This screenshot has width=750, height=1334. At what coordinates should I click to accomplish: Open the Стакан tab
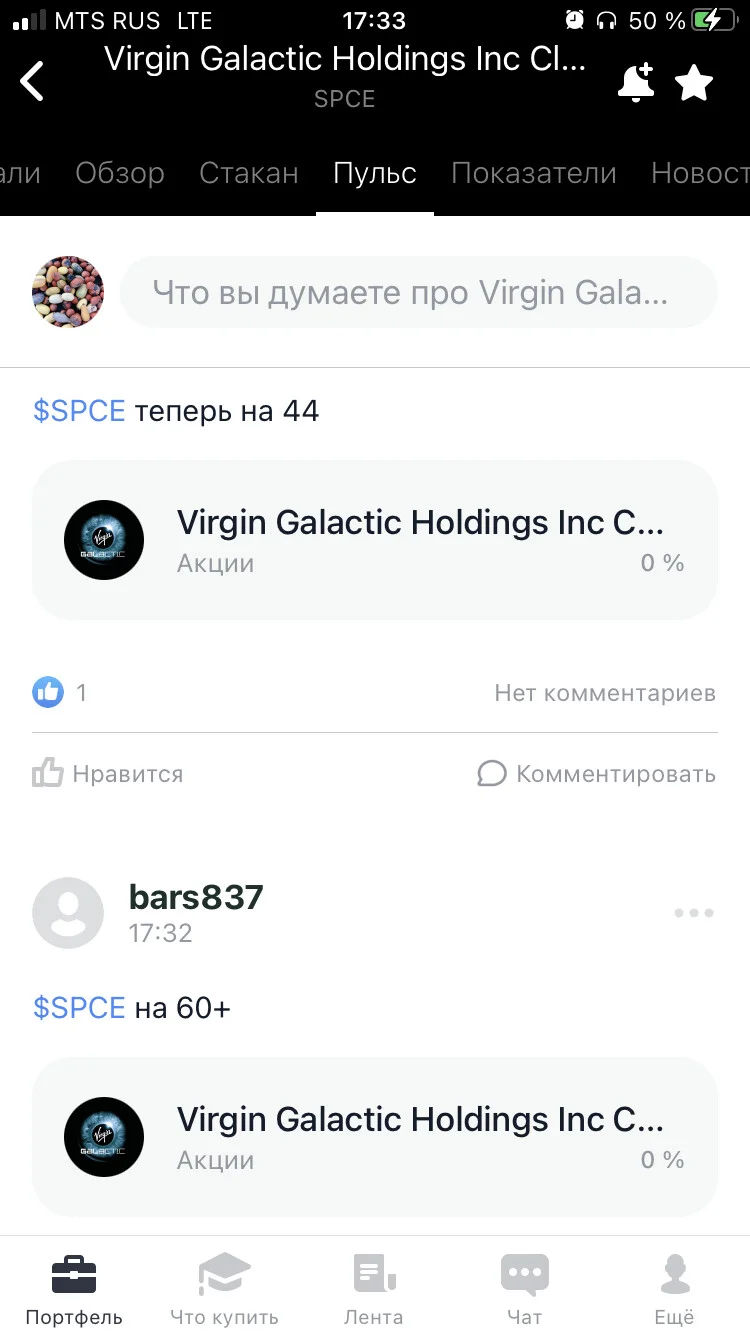(249, 173)
